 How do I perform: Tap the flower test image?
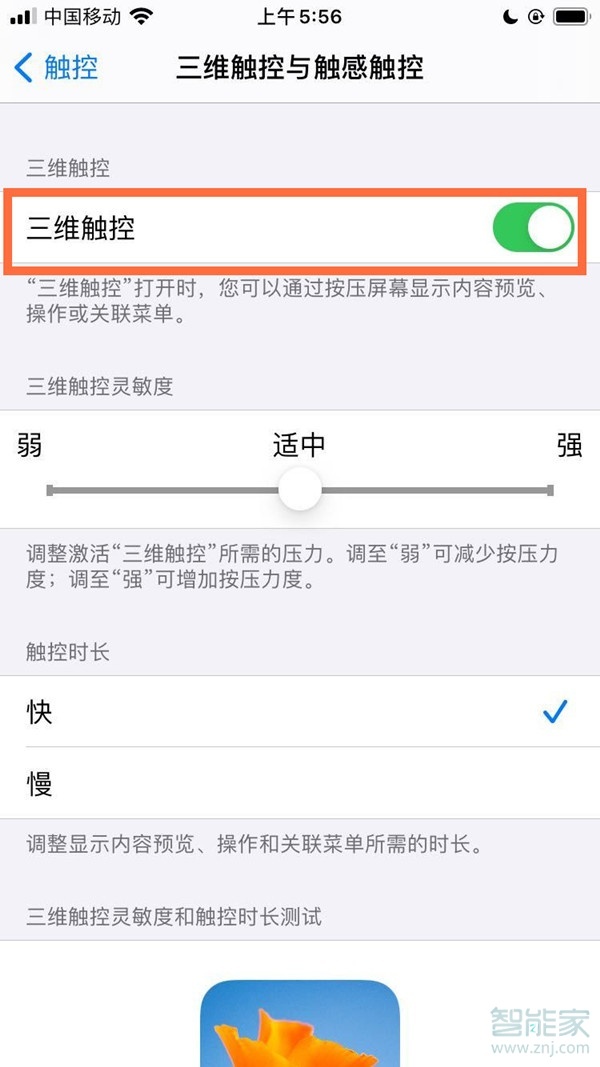[x=300, y=1023]
